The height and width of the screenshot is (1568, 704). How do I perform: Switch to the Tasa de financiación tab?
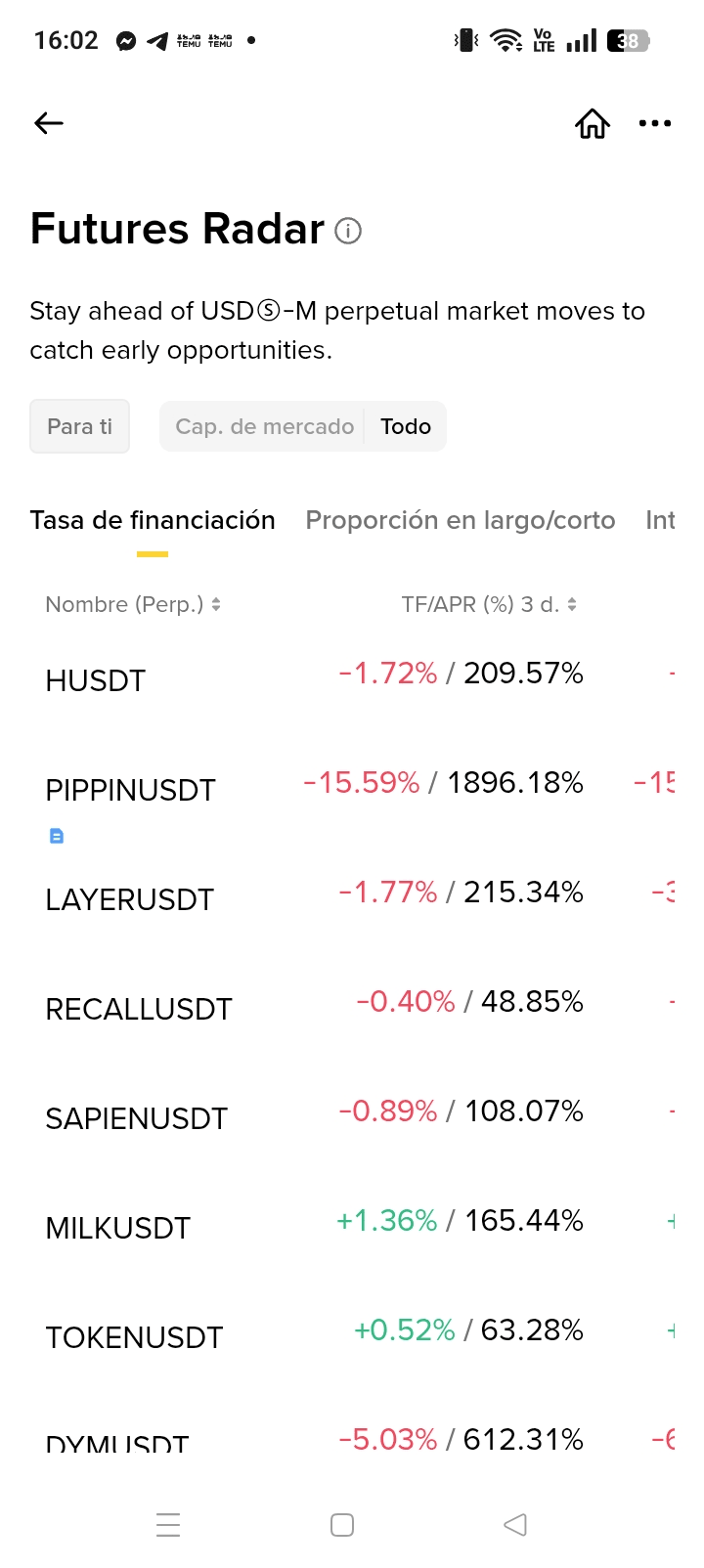tap(153, 520)
